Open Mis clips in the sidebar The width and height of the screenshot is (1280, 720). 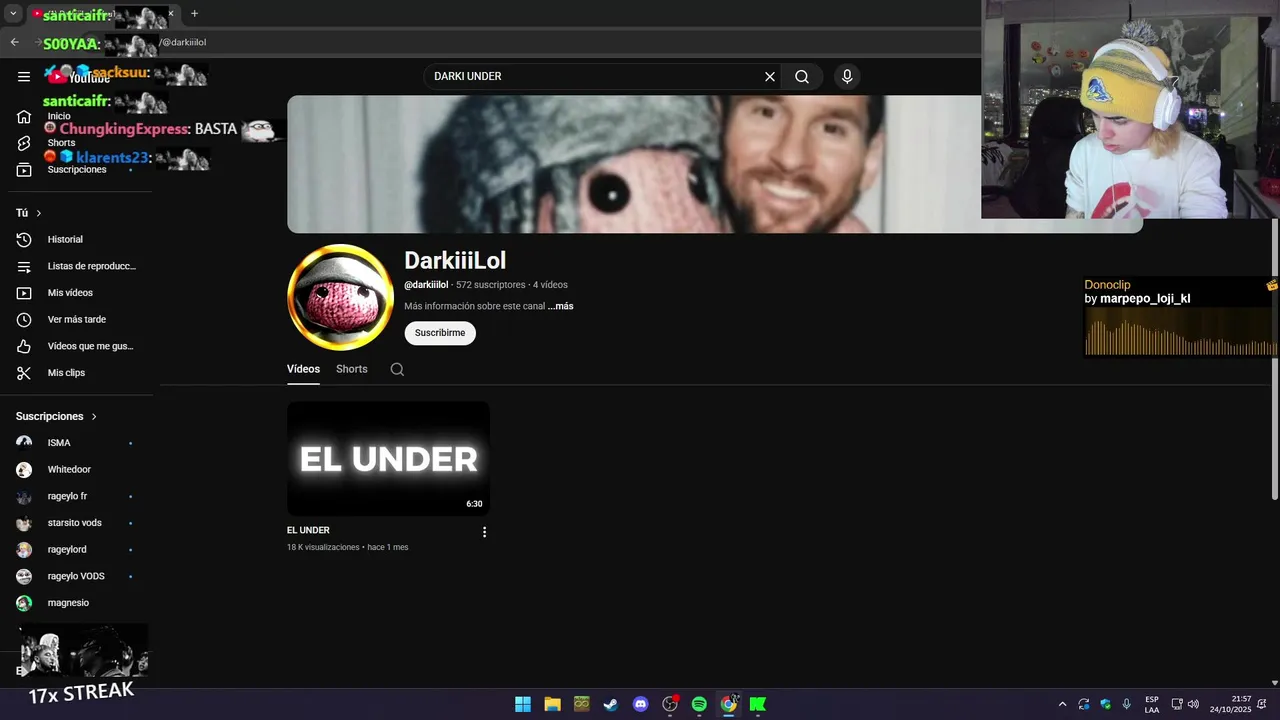pos(66,372)
